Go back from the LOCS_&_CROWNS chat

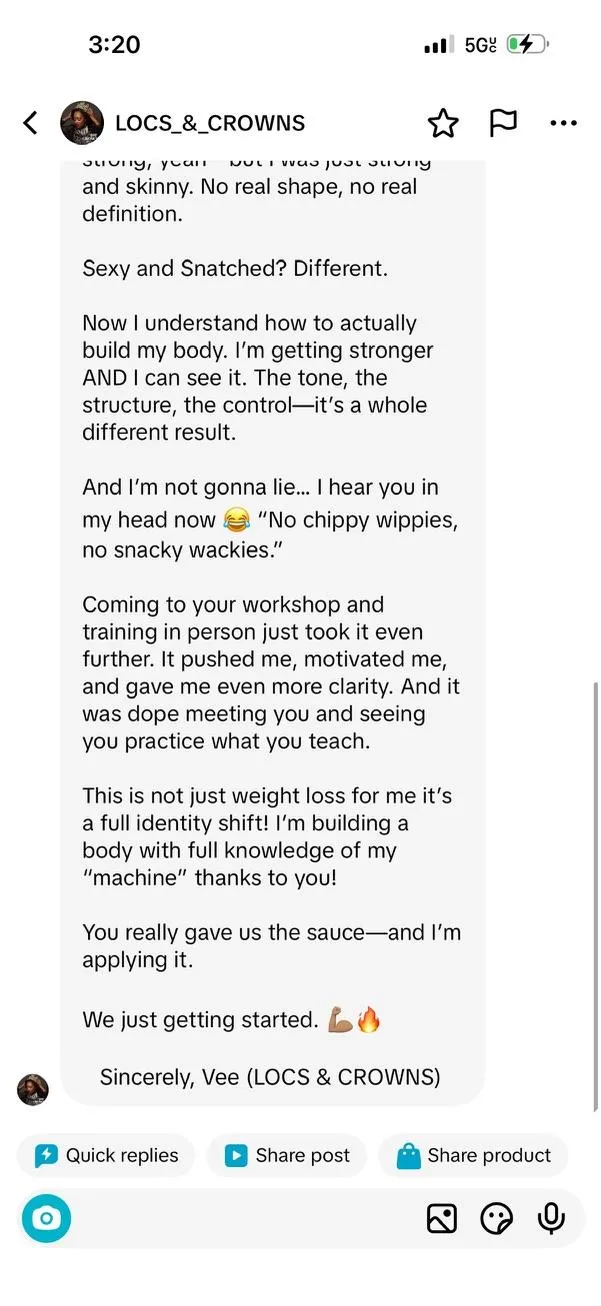pos(30,123)
